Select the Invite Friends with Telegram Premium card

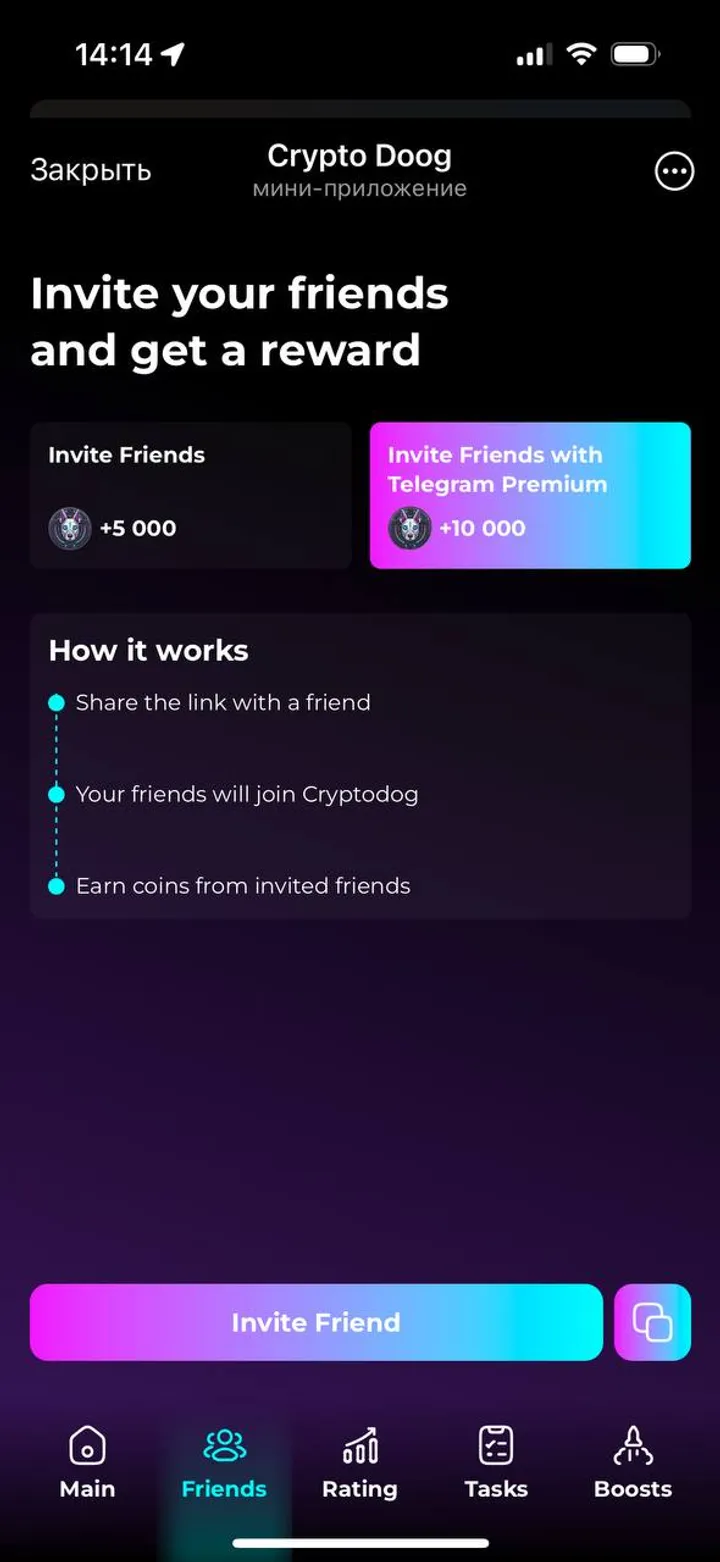pos(530,495)
